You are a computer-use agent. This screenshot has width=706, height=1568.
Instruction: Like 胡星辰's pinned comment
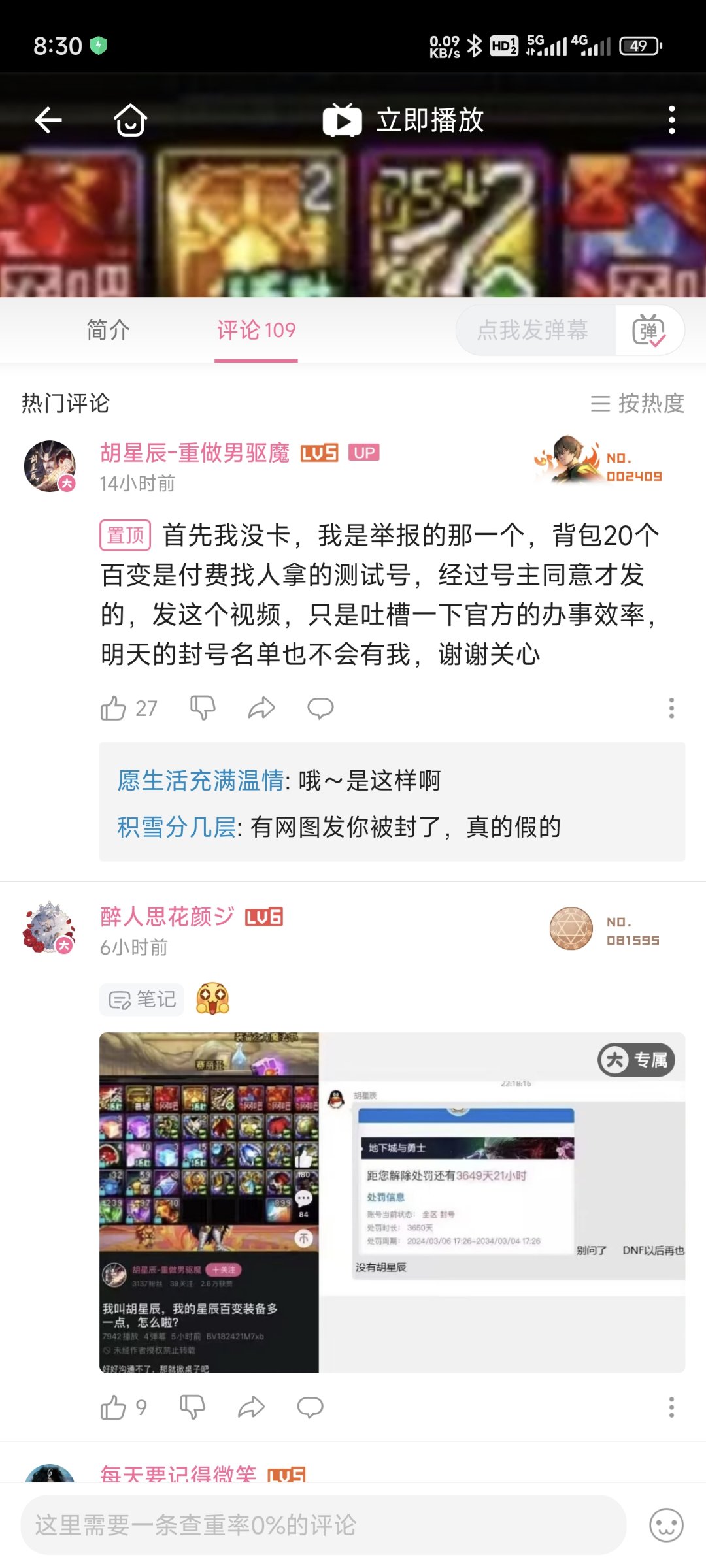pyautogui.click(x=113, y=708)
